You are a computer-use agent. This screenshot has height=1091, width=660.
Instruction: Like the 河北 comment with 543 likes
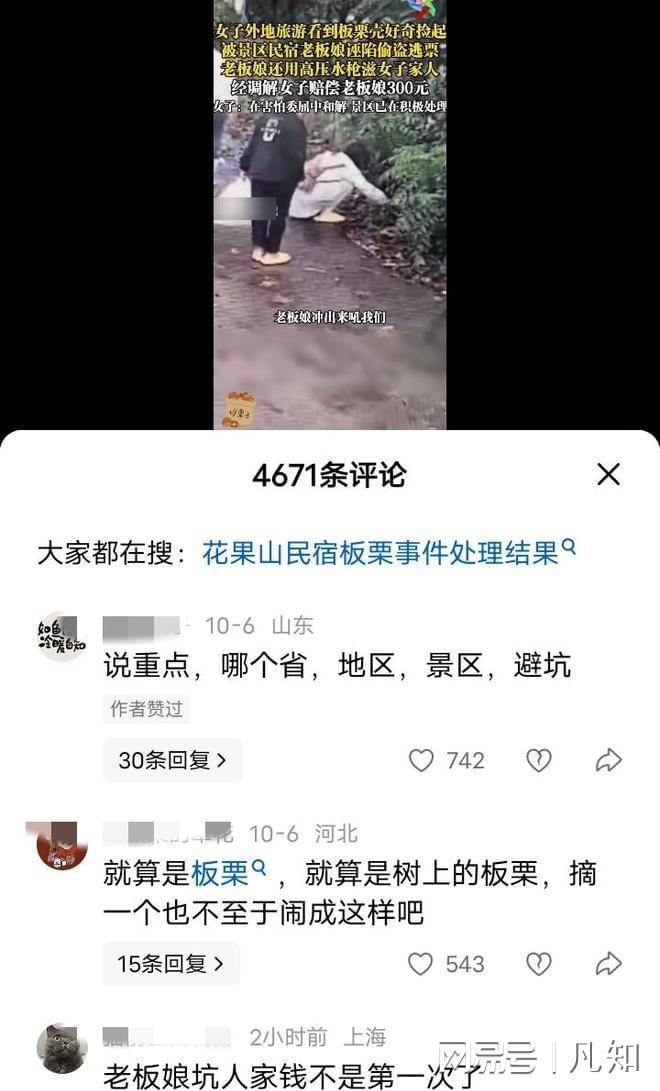[422, 964]
